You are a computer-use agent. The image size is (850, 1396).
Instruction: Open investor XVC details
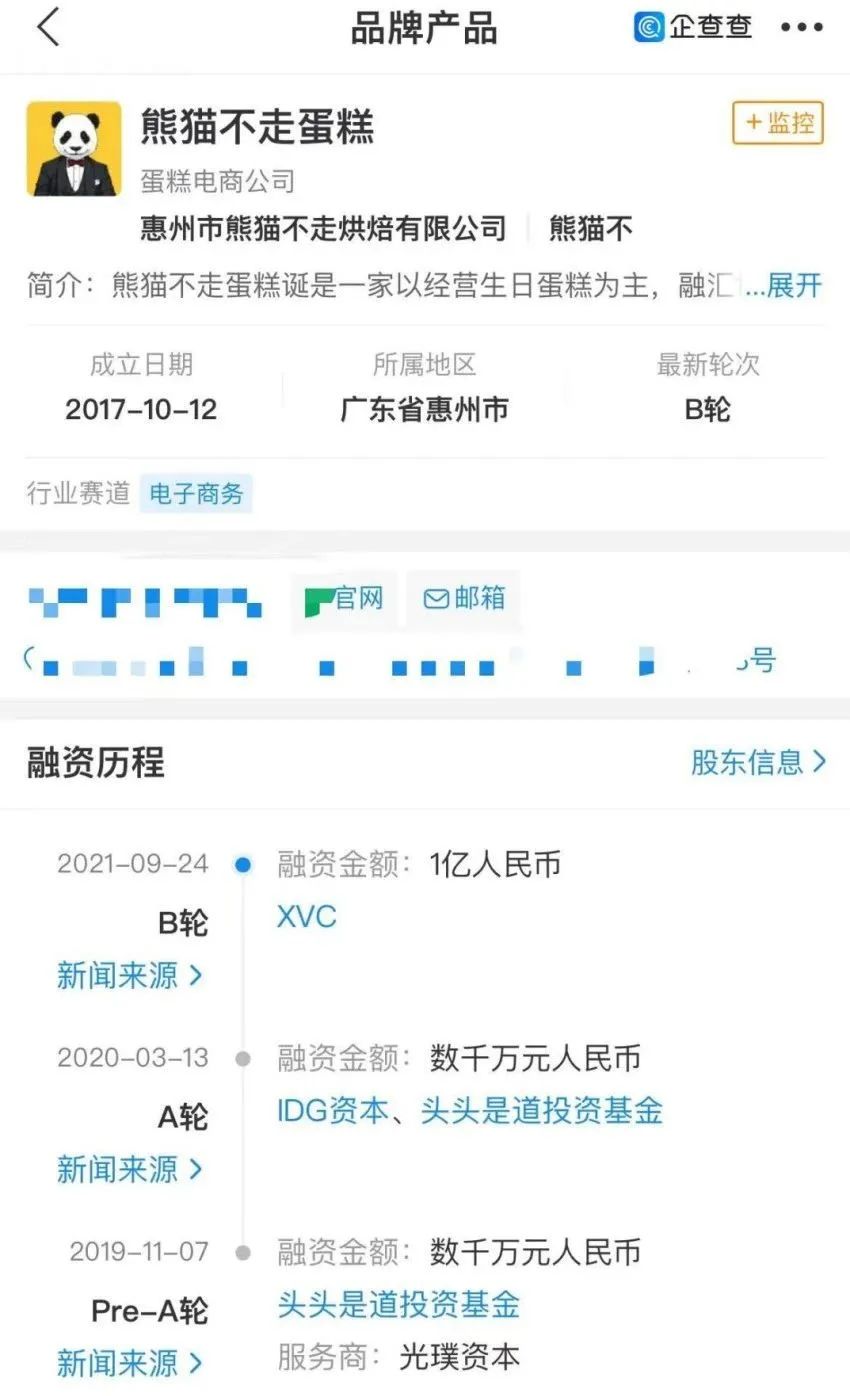click(307, 917)
